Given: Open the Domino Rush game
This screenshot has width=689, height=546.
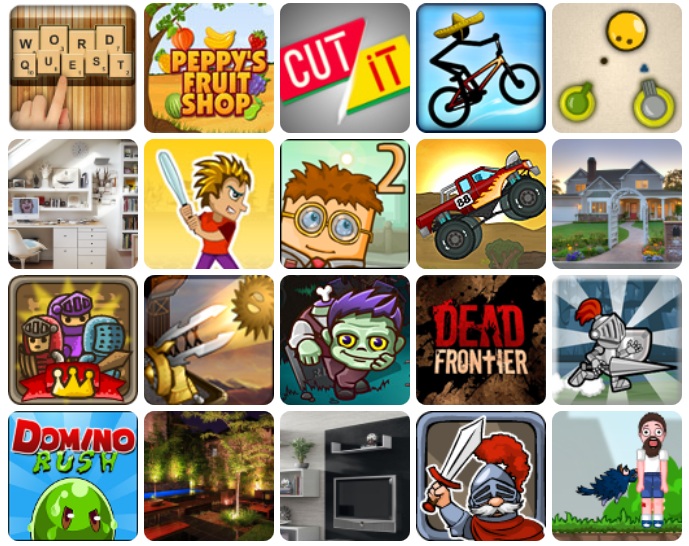Looking at the screenshot, I should tap(72, 476).
